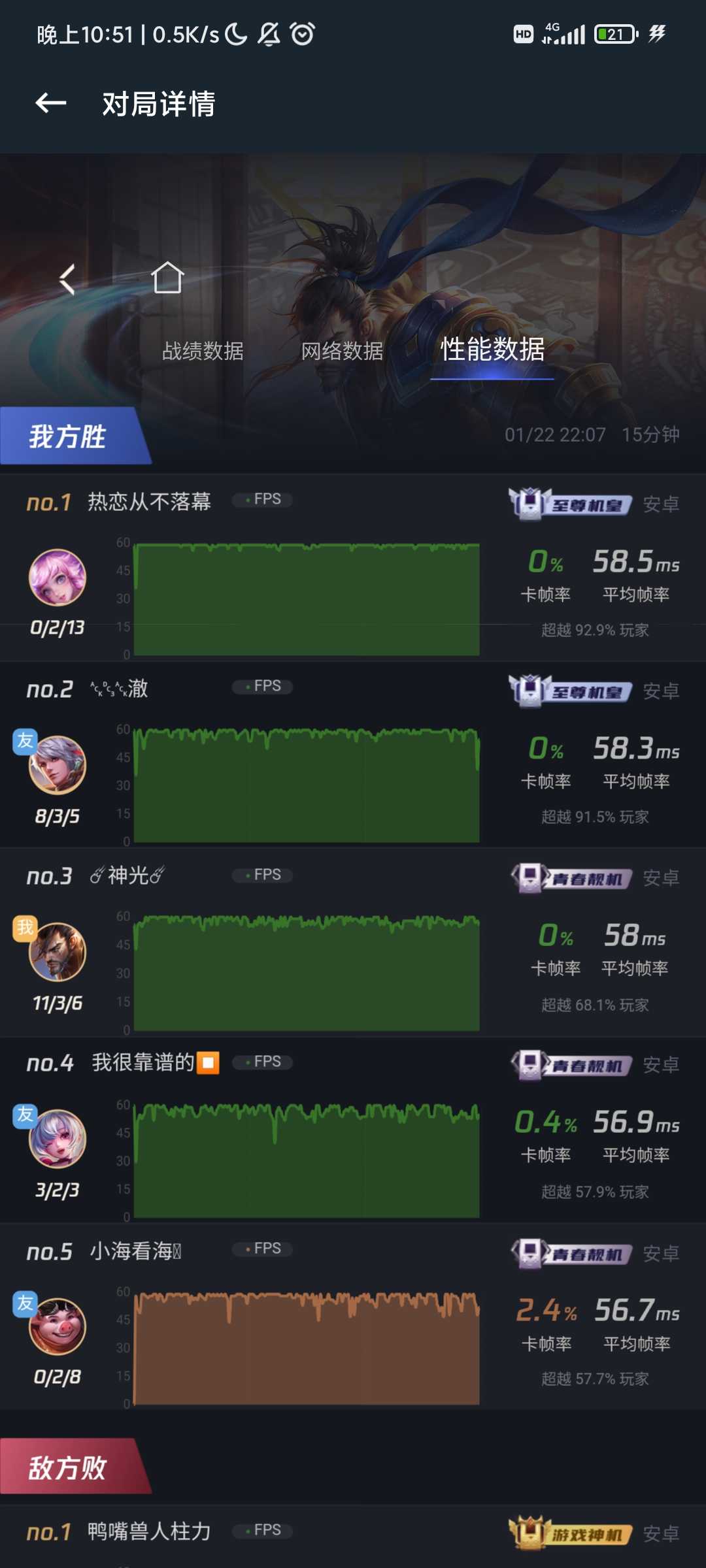
Task: Select the 性能数据 tab
Action: pyautogui.click(x=492, y=350)
